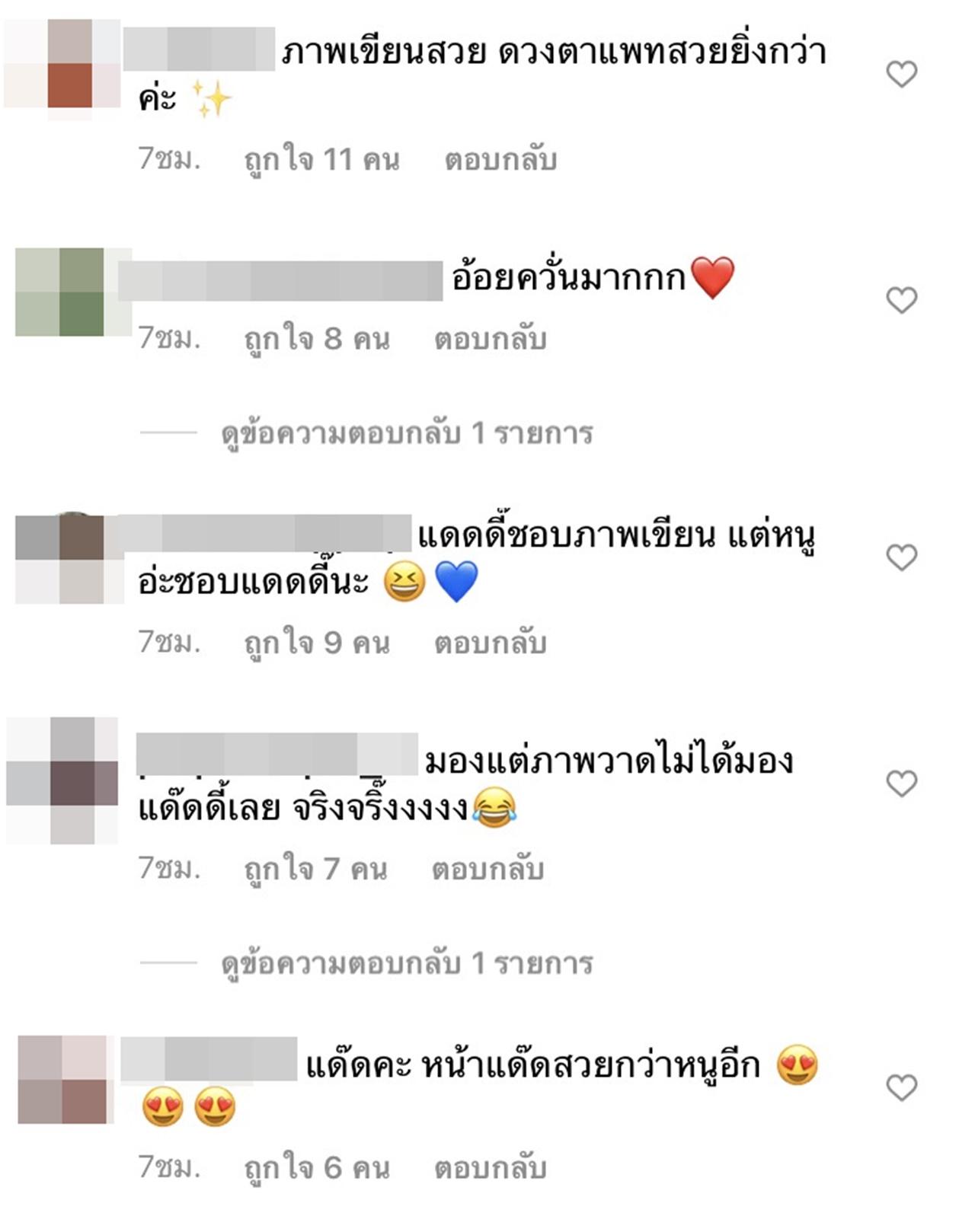Reply to the 'อ้อยควั่นมากกก' comment
975x1232 pixels.
[490, 339]
